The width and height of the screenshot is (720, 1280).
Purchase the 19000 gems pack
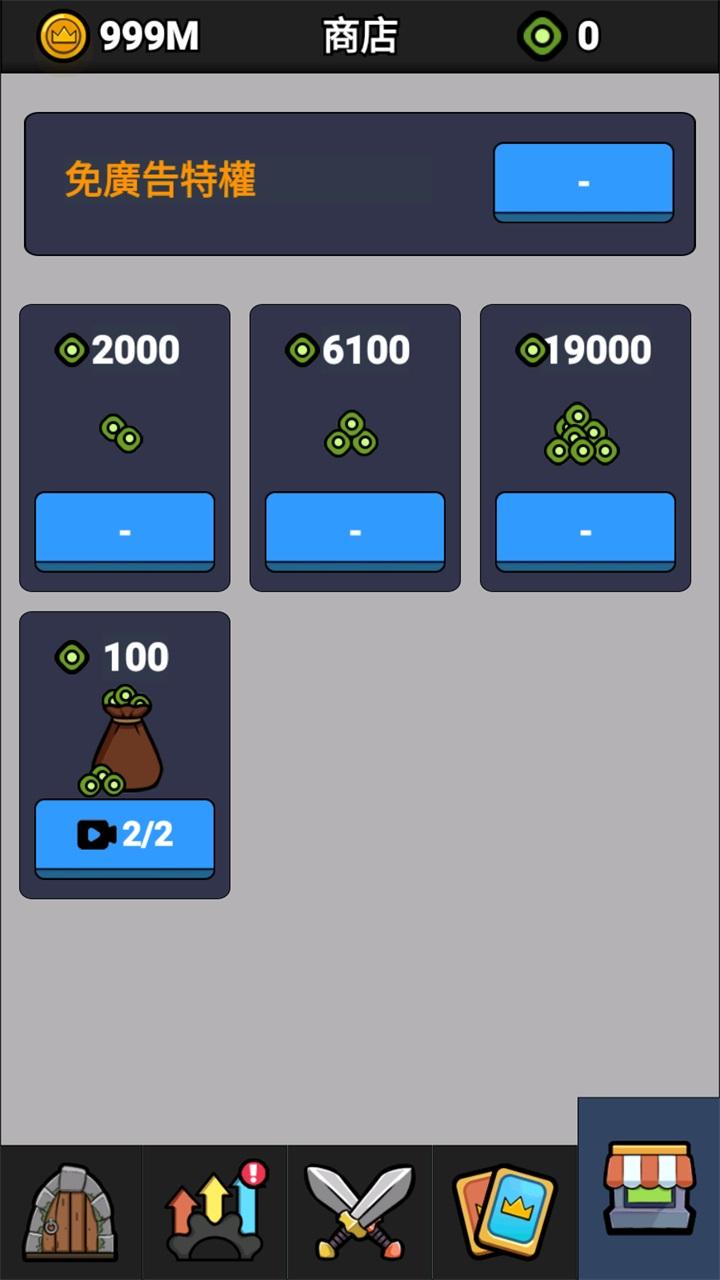(585, 530)
